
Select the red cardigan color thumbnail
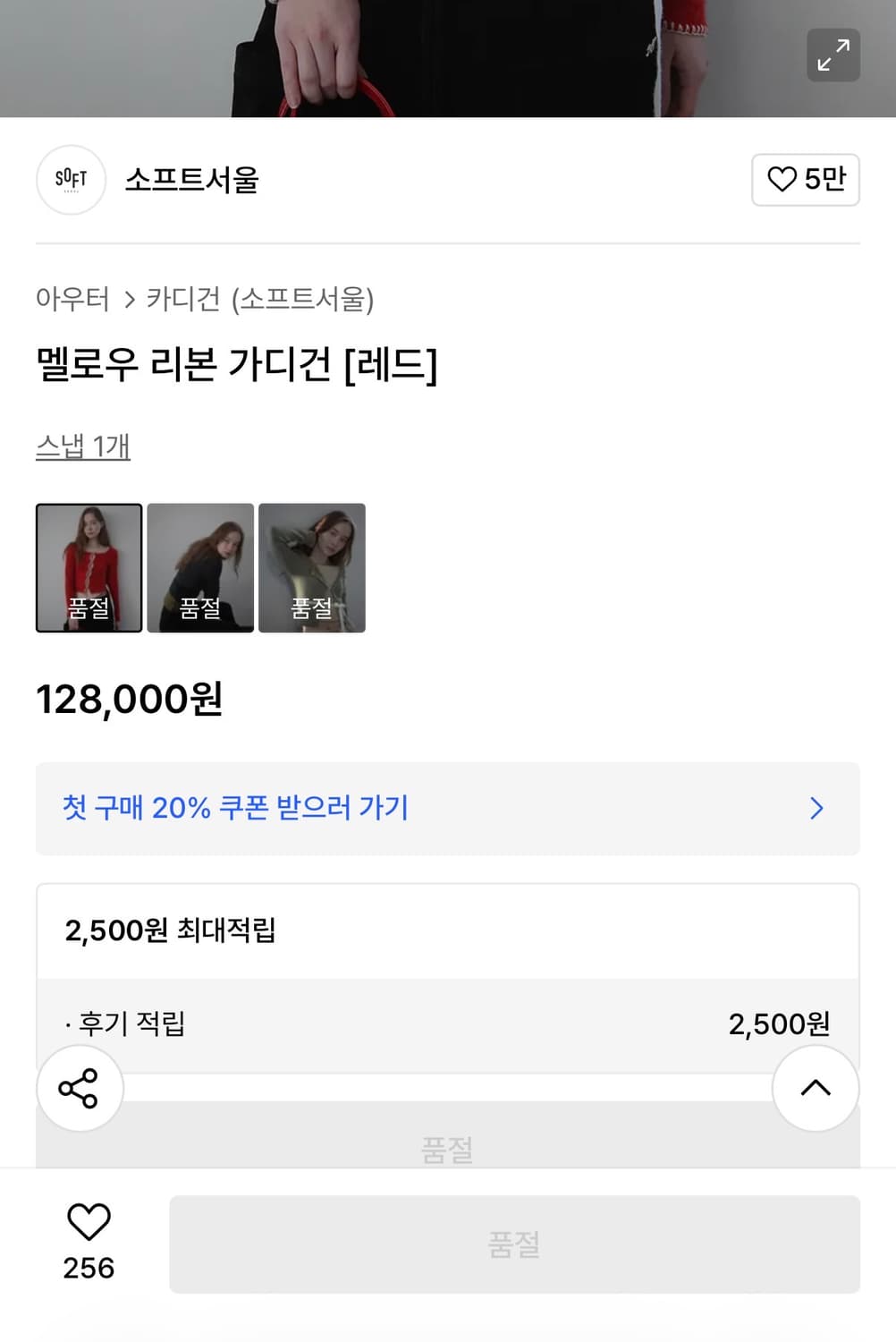(89, 567)
